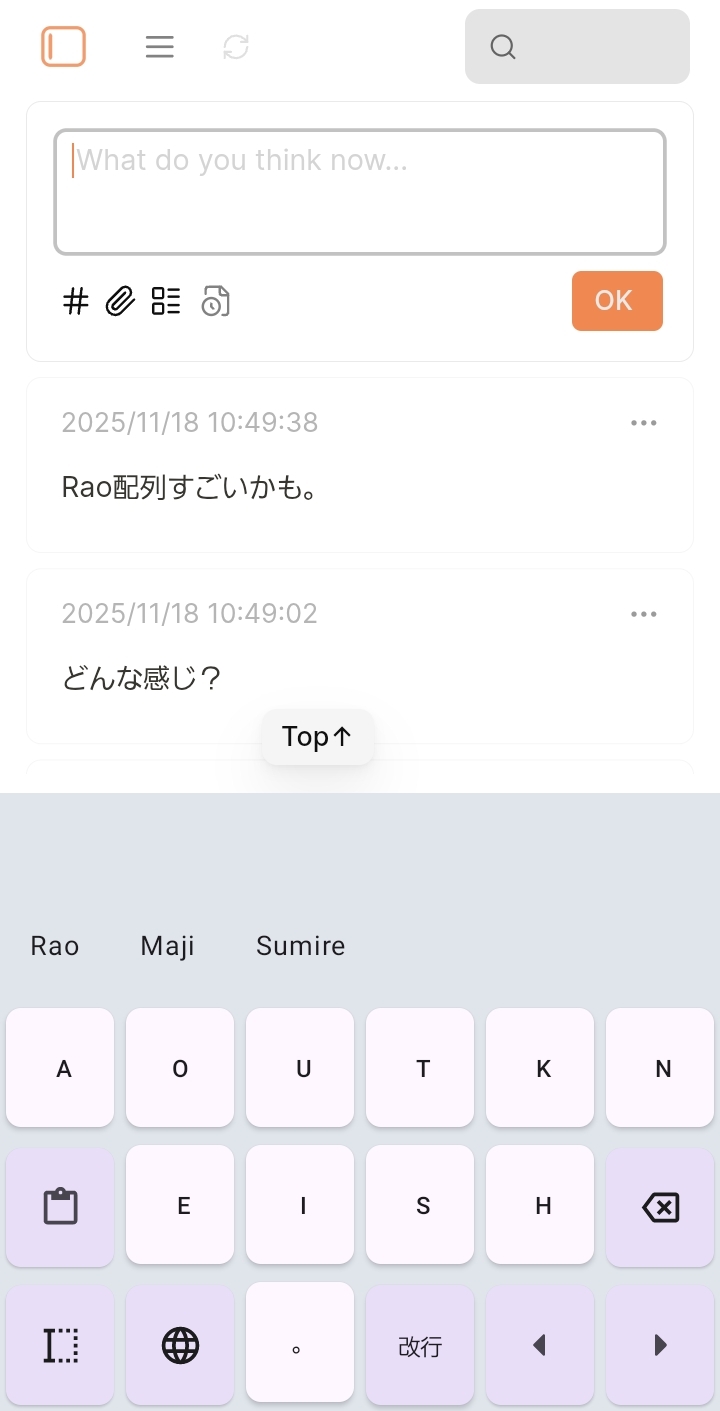Open options for the 10:49:02 memo

643,614
